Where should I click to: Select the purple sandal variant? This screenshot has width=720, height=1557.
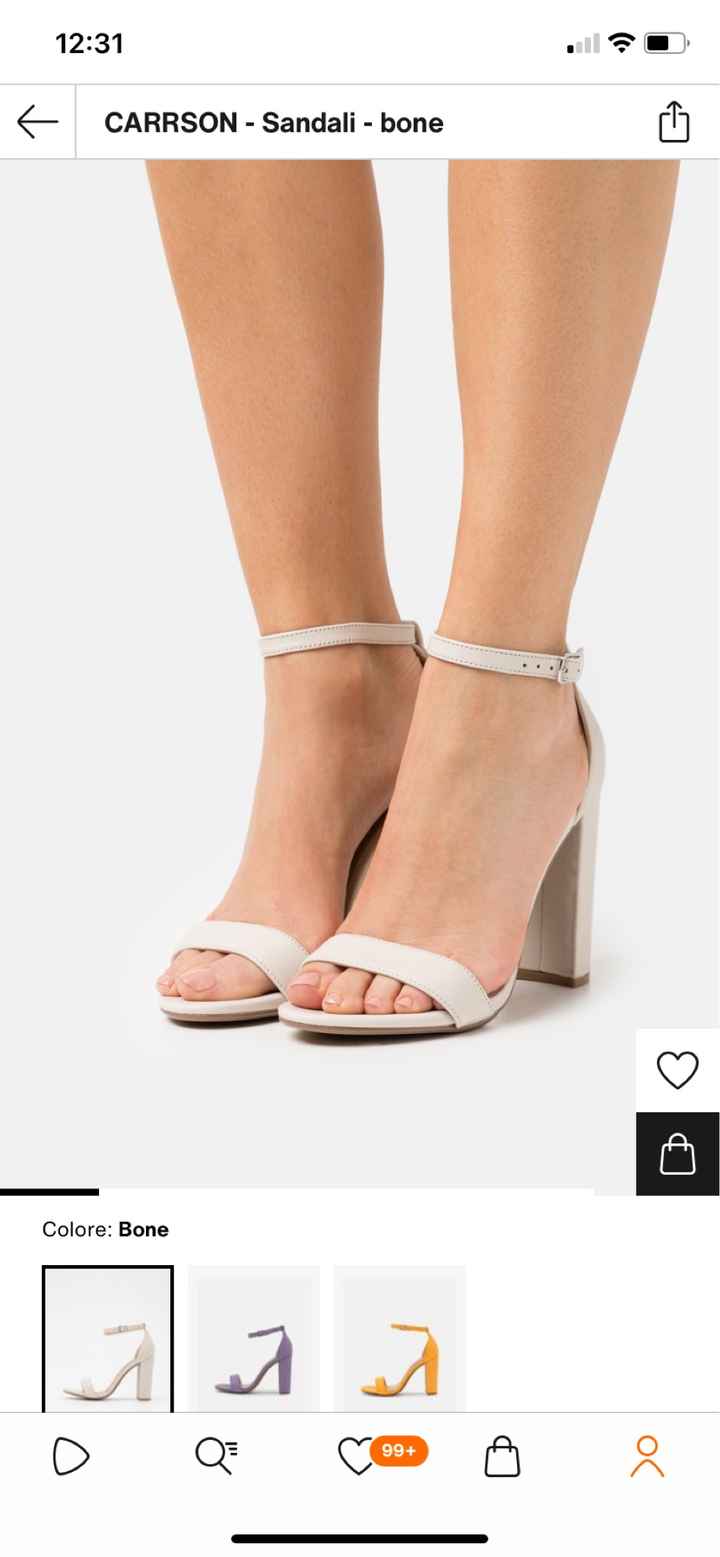(x=253, y=1340)
